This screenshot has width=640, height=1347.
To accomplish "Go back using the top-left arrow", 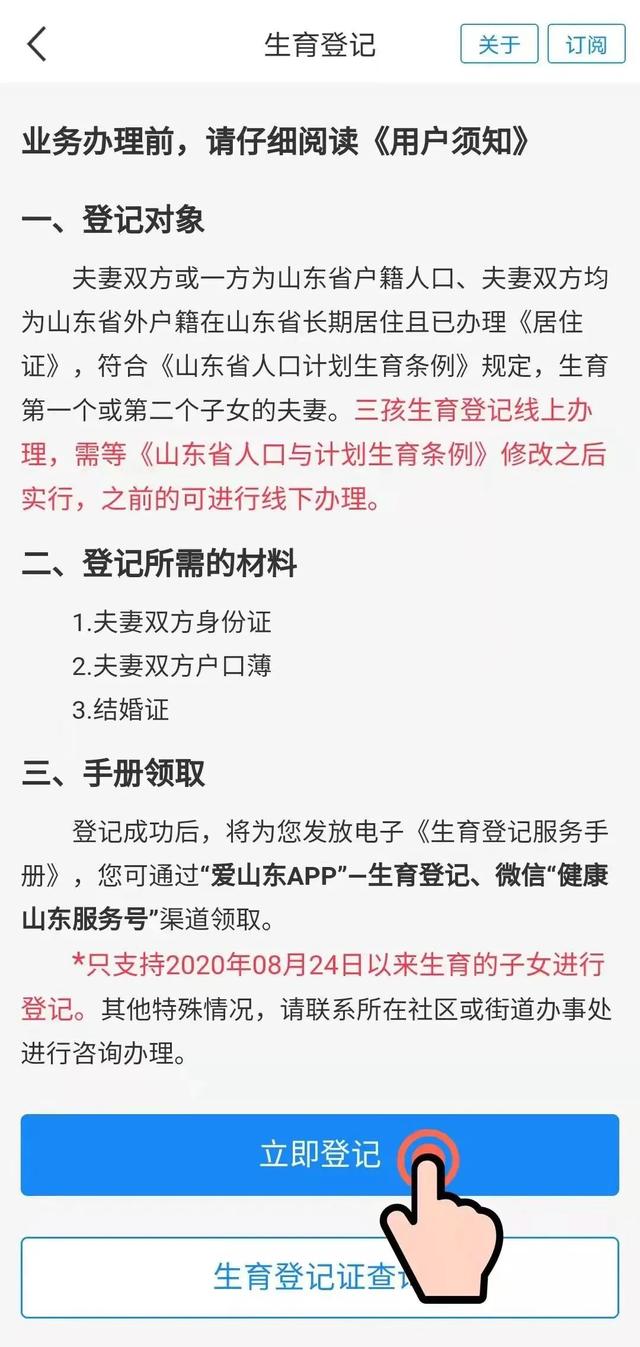I will 37,45.
